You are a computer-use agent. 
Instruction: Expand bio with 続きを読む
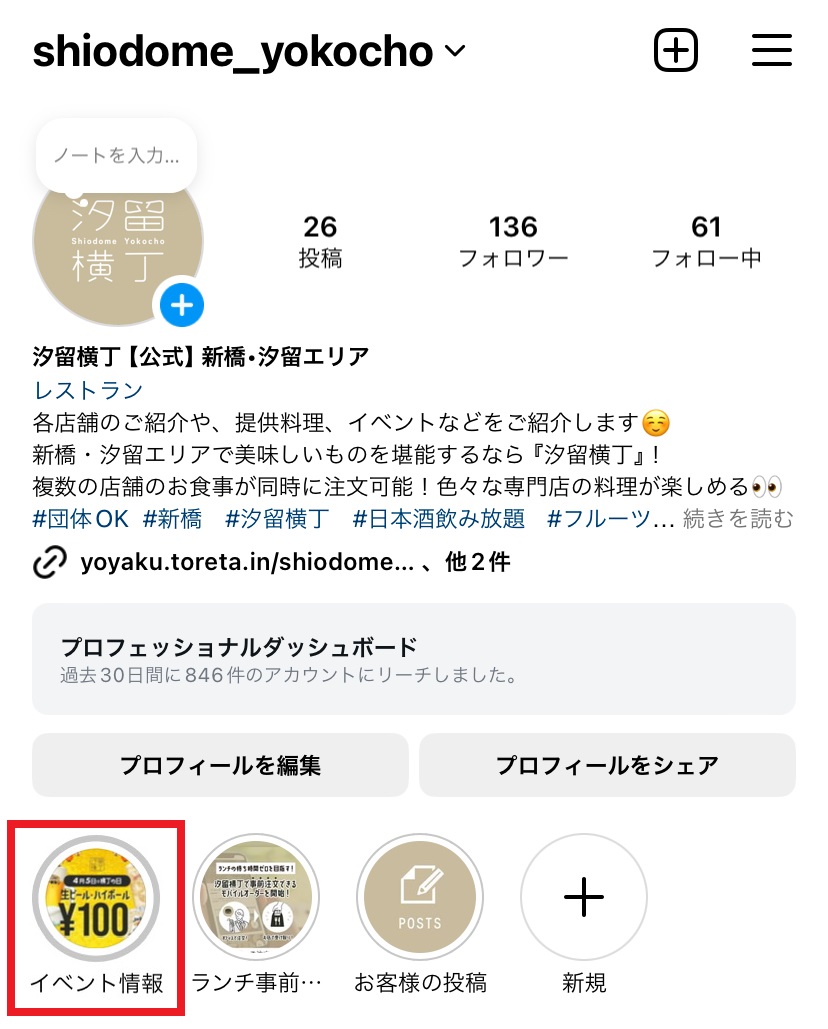[x=739, y=518]
